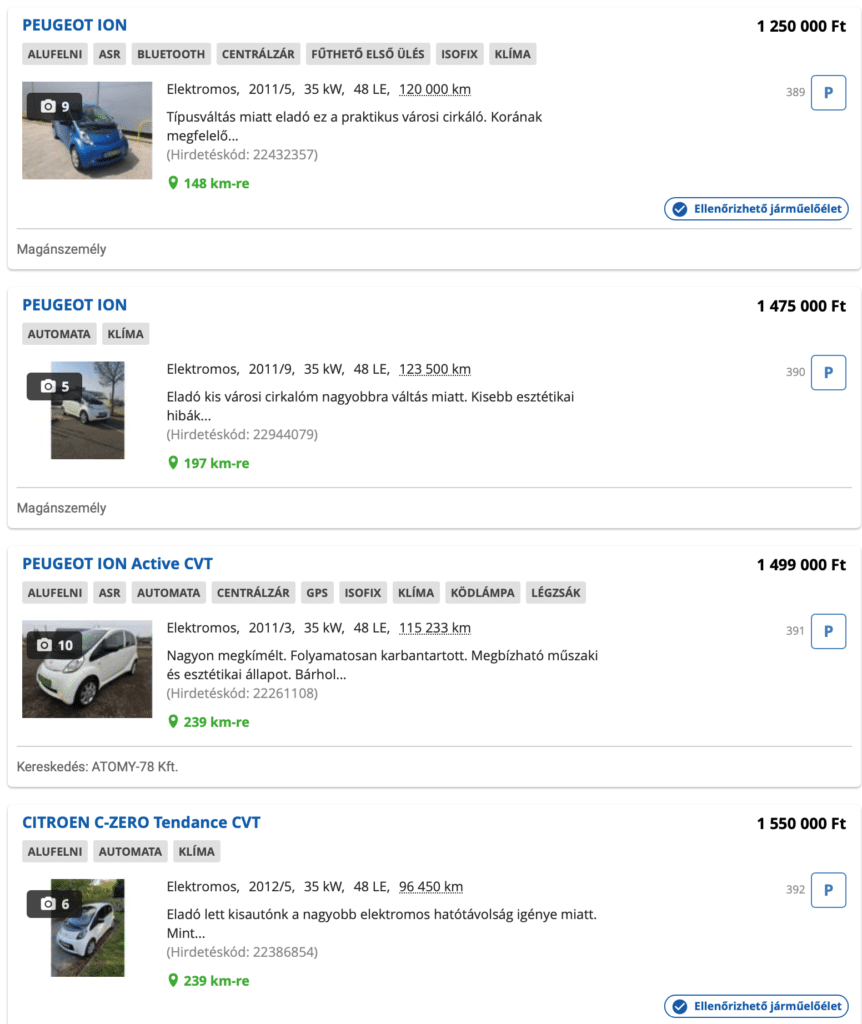Open Ellenőrizhető járműélet badge on the Citroen C-Zero

click(x=757, y=1006)
